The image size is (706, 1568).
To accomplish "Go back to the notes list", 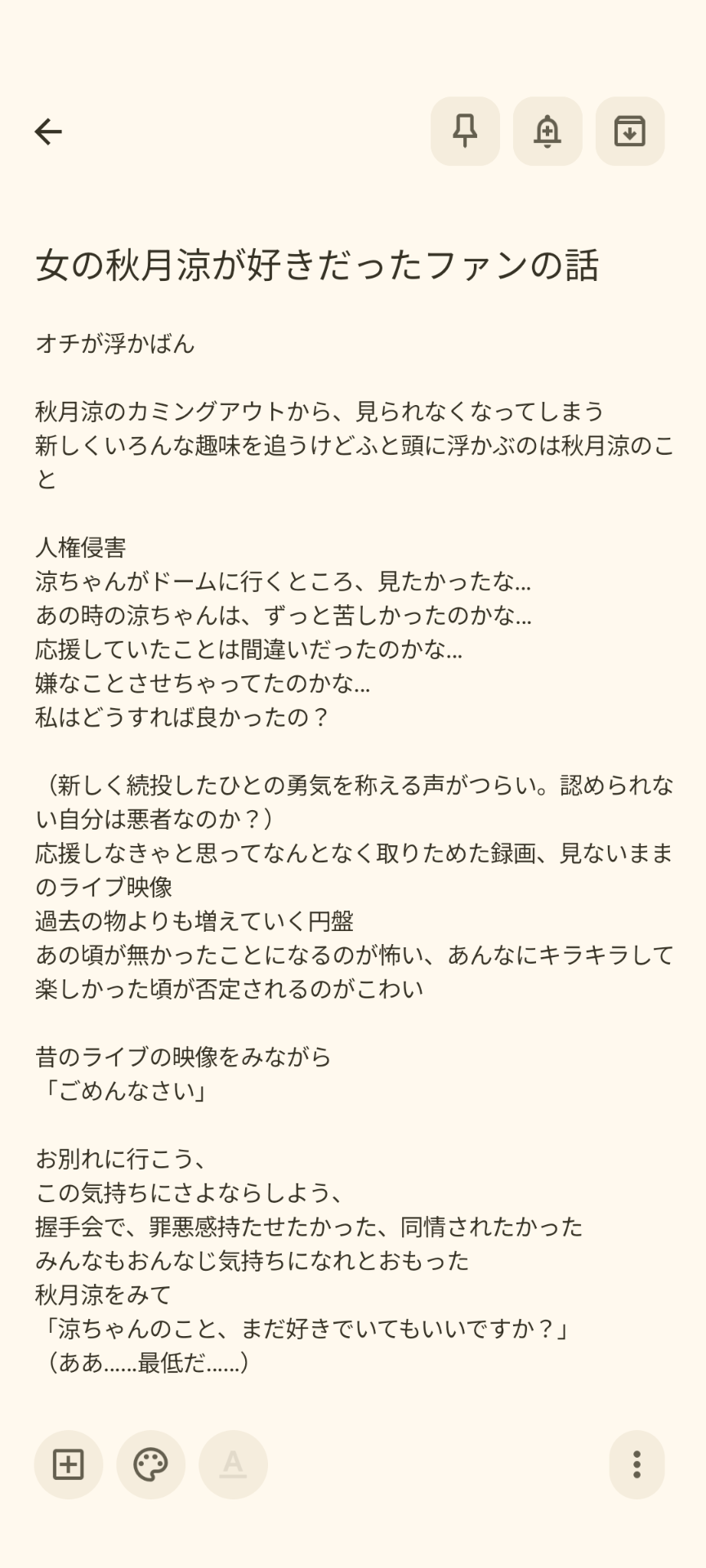I will [x=48, y=131].
